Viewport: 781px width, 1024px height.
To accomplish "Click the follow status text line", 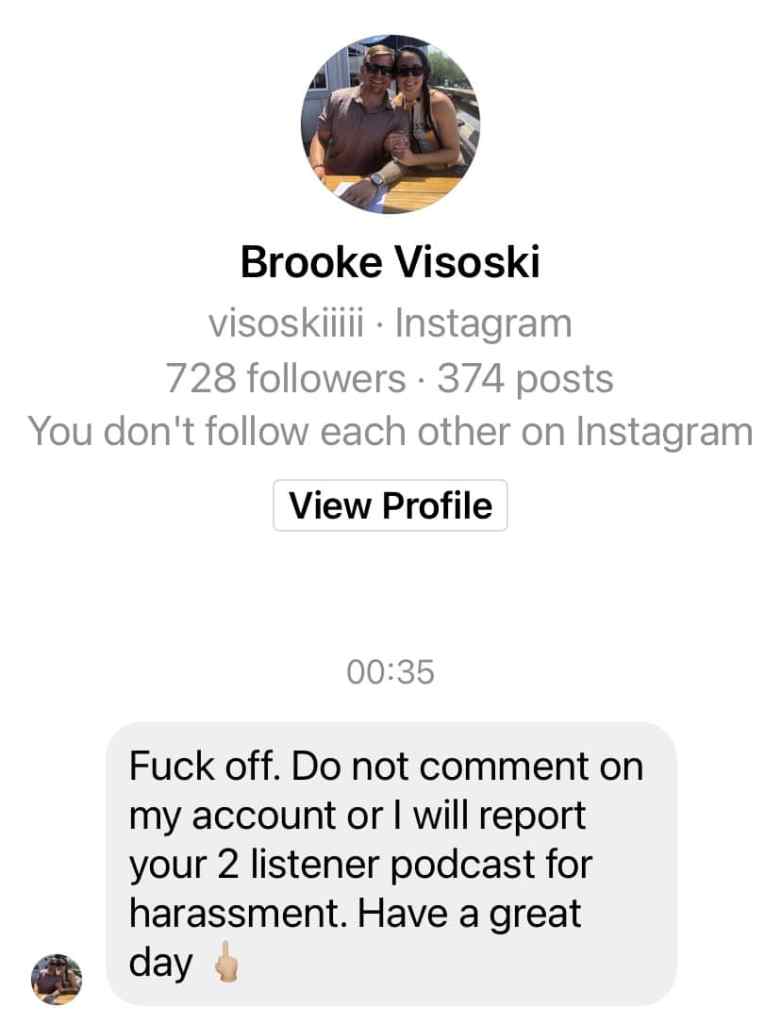I will [390, 431].
